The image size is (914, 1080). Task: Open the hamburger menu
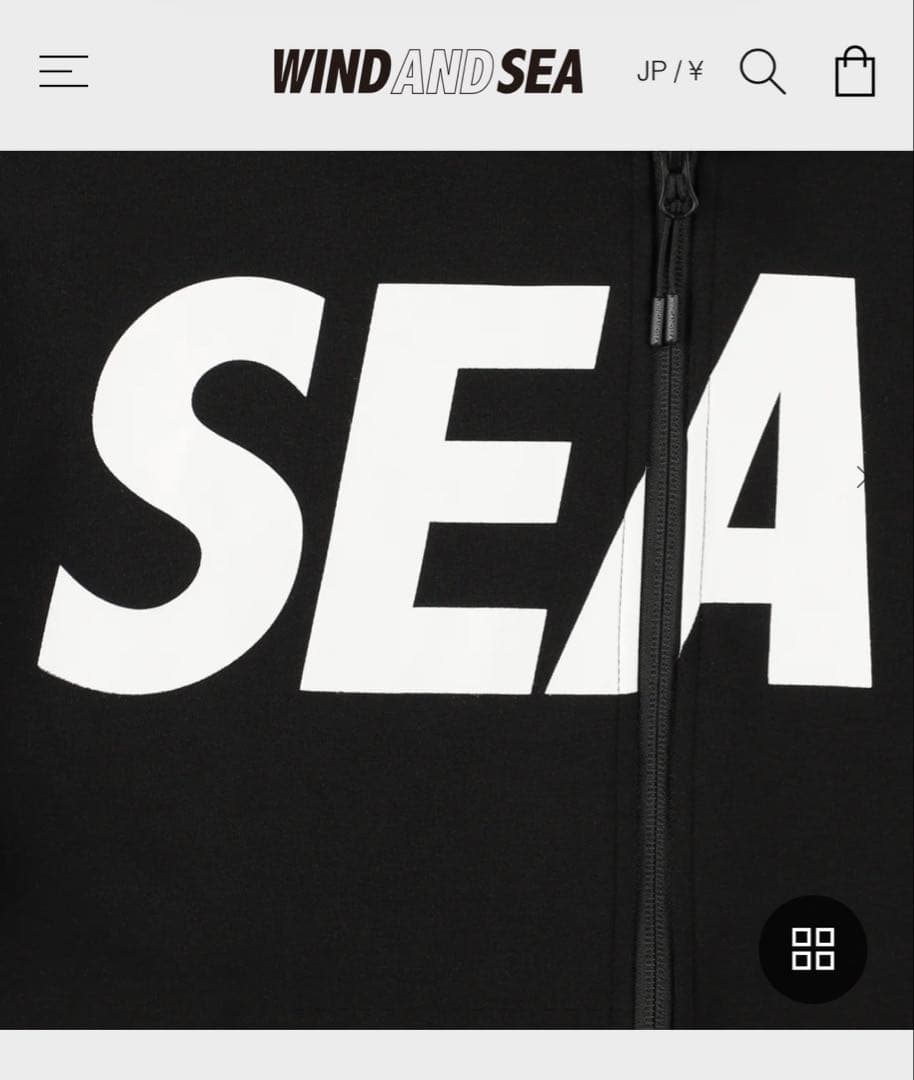(64, 71)
